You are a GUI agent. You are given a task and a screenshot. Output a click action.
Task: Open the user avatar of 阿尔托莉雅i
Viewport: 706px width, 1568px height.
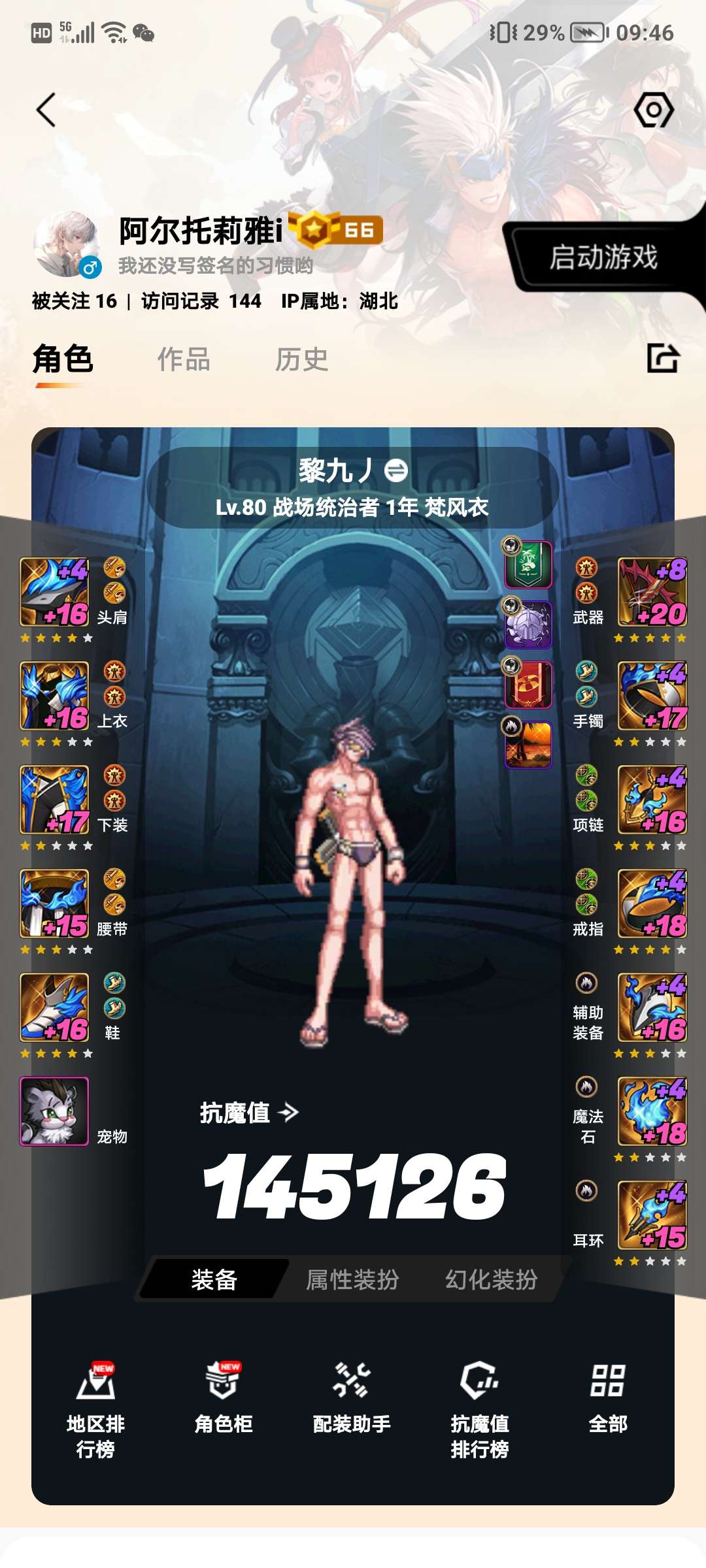(67, 244)
